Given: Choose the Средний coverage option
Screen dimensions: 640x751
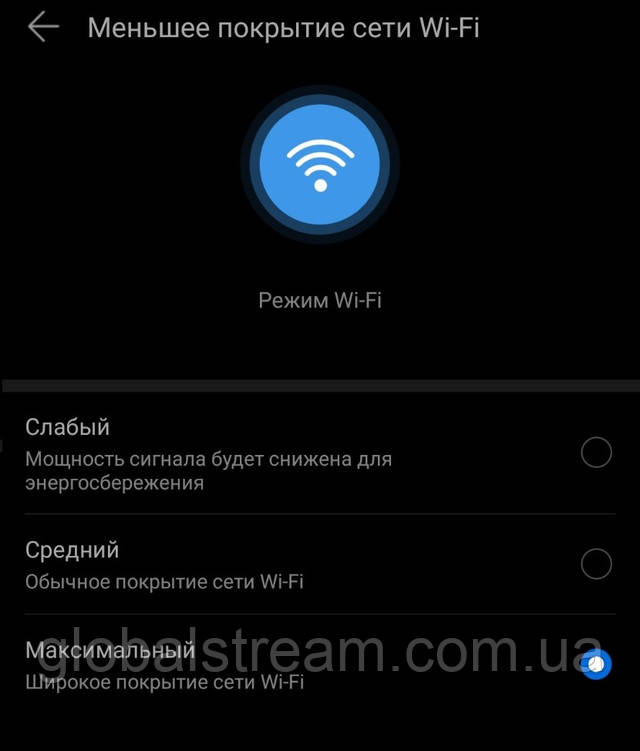Looking at the screenshot, I should pos(596,564).
